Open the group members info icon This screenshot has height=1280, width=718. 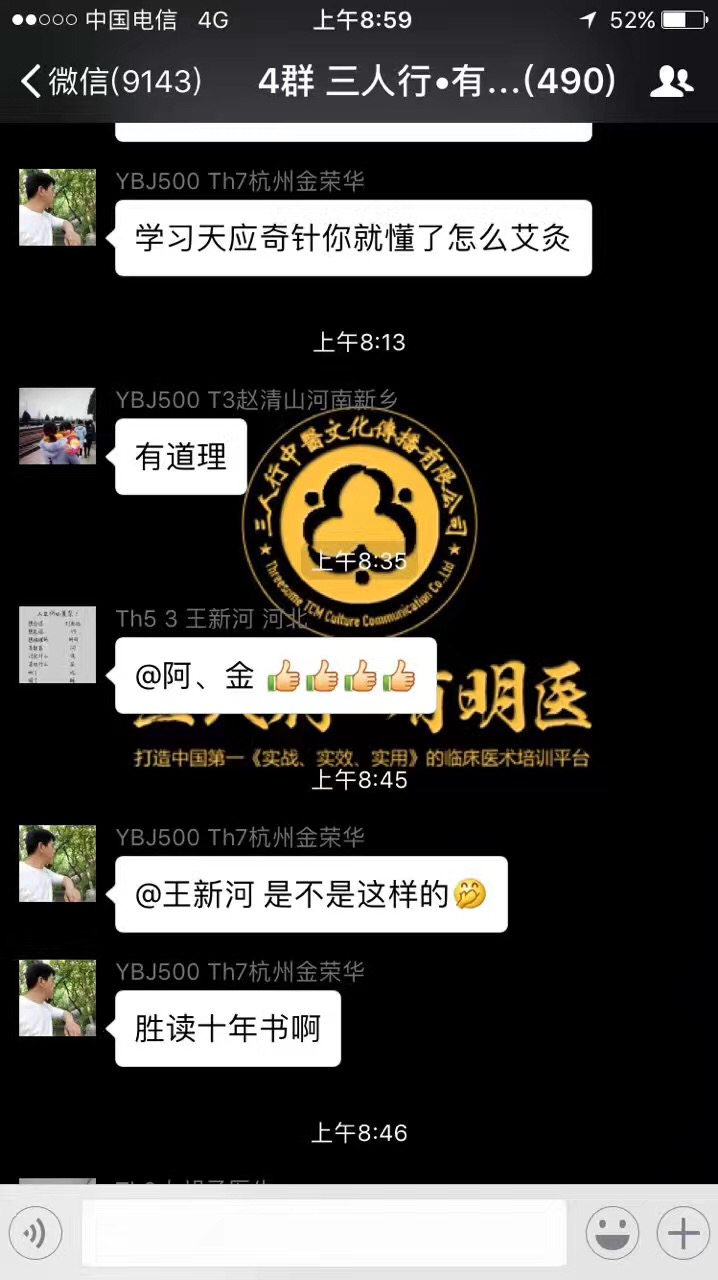(x=671, y=82)
